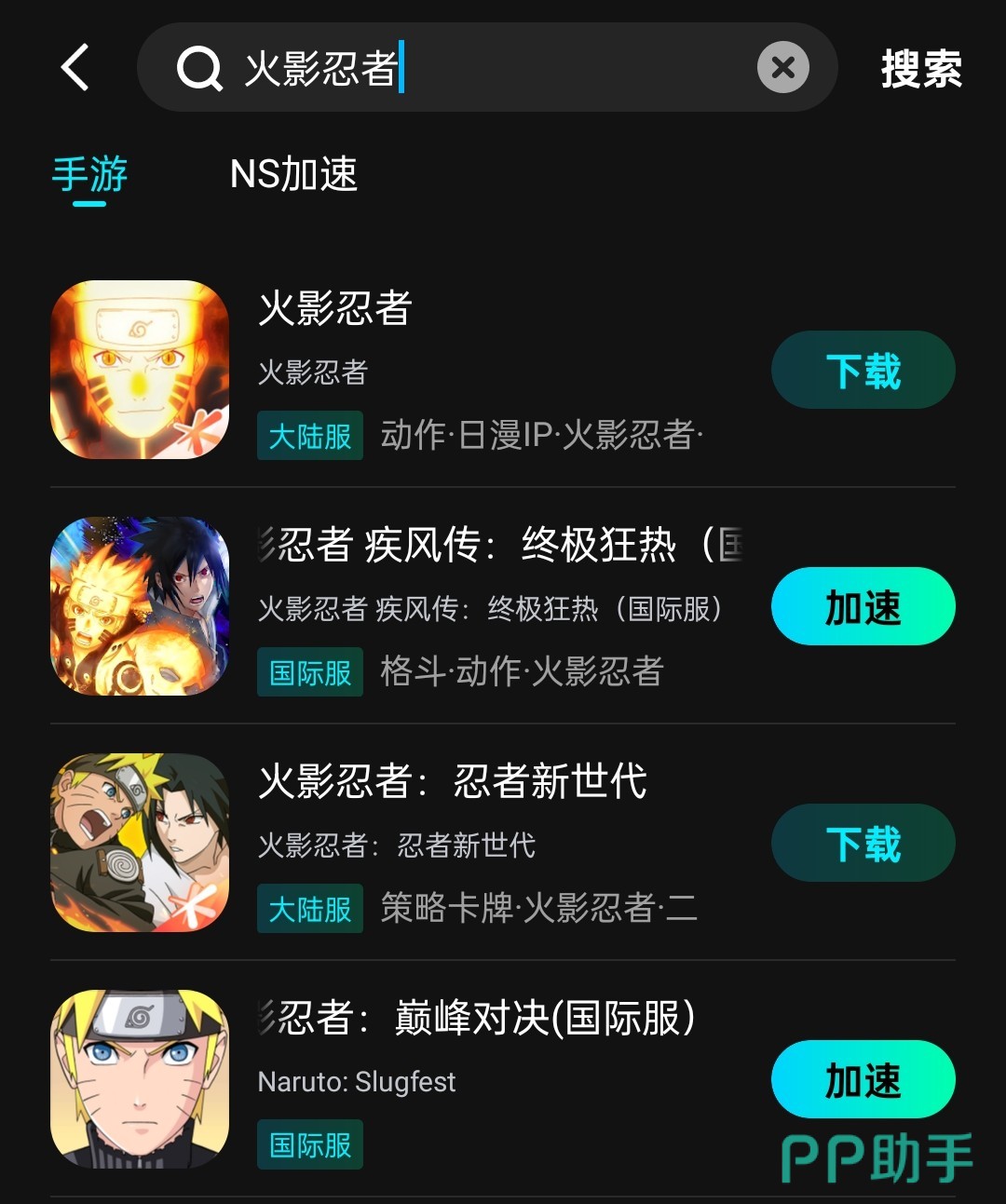Download 火影忍者：忍者新世代 with its 下载 button

tap(863, 843)
